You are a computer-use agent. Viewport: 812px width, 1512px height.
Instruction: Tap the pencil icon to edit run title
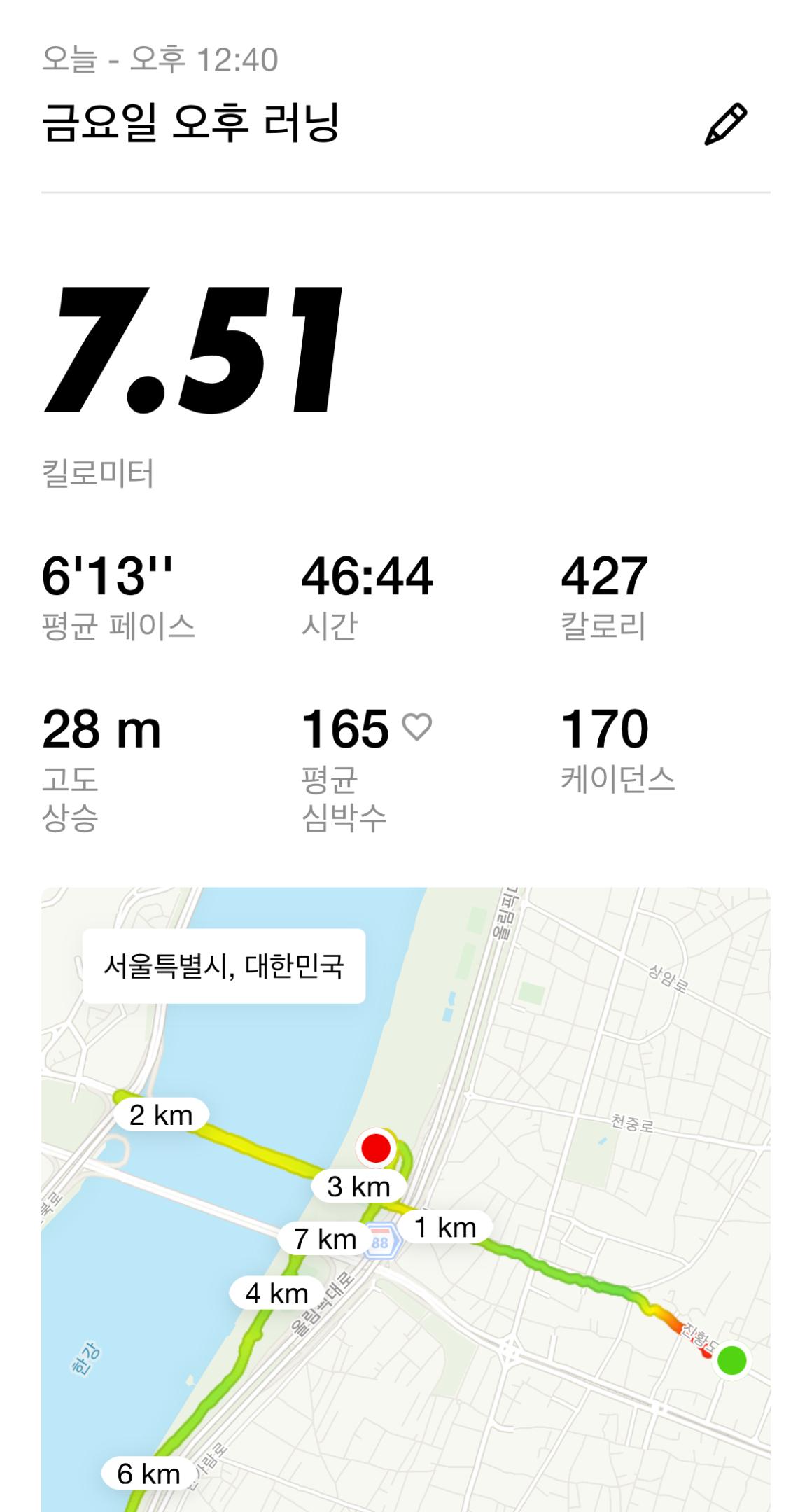pos(725,124)
